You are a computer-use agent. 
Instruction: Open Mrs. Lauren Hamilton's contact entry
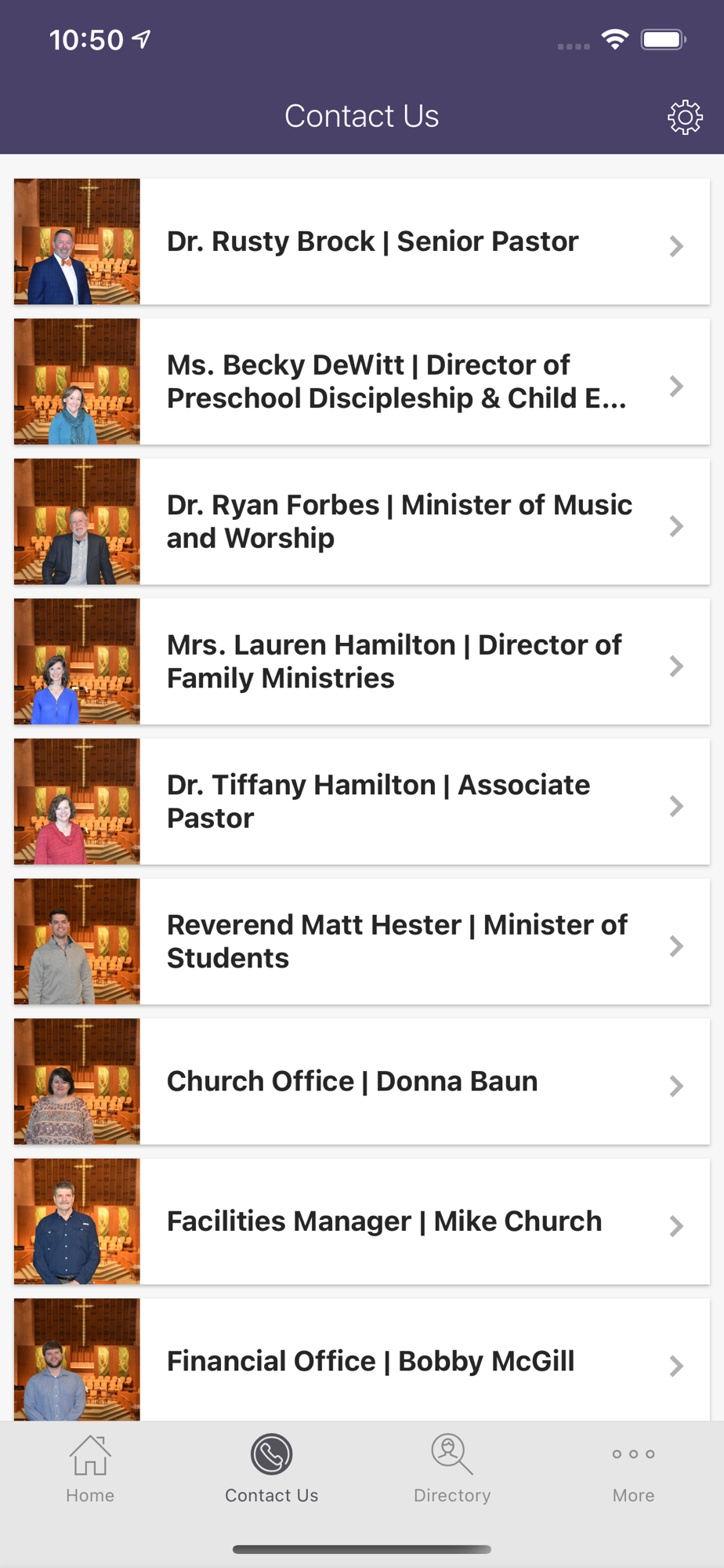point(394,662)
